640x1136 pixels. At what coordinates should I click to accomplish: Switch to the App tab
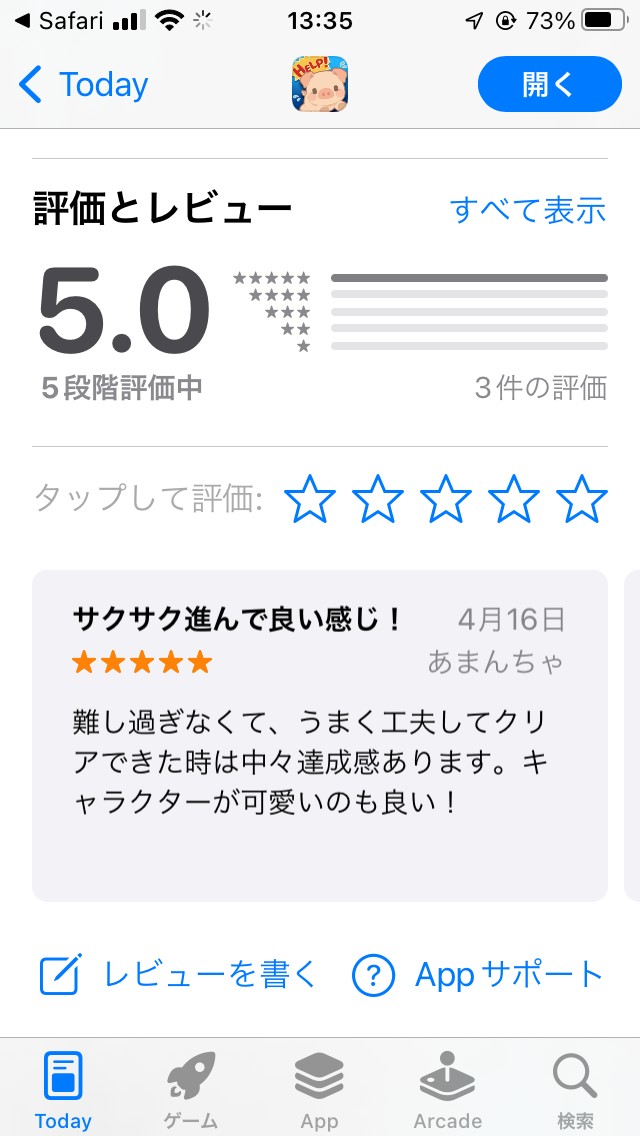320,1089
